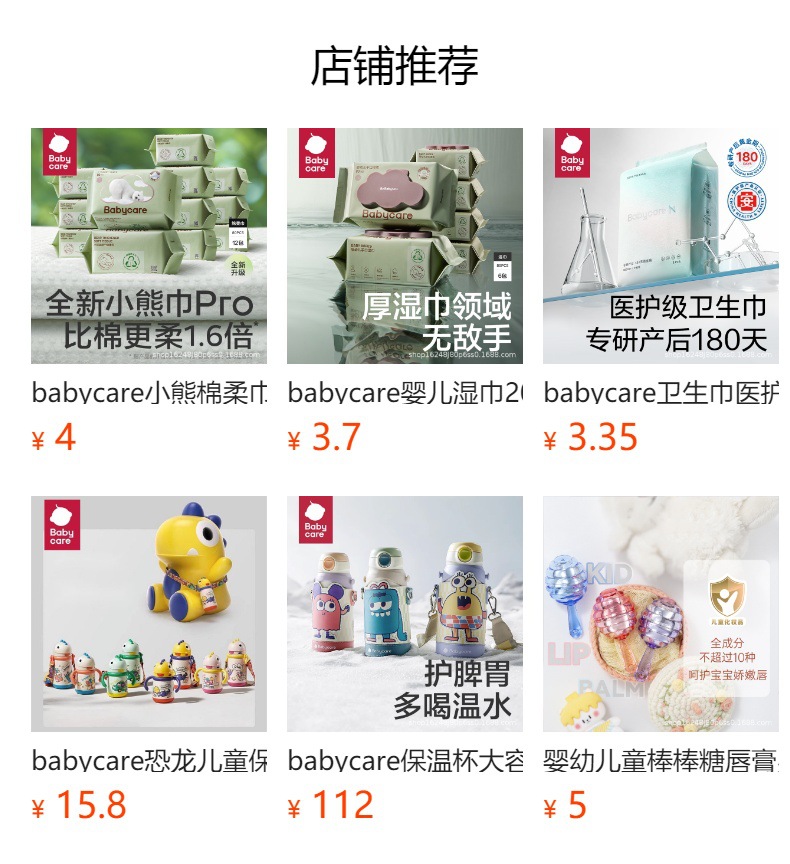Open the babycare小熊棉柔巾 product card
Screen dimensions: 790x864
(x=149, y=246)
